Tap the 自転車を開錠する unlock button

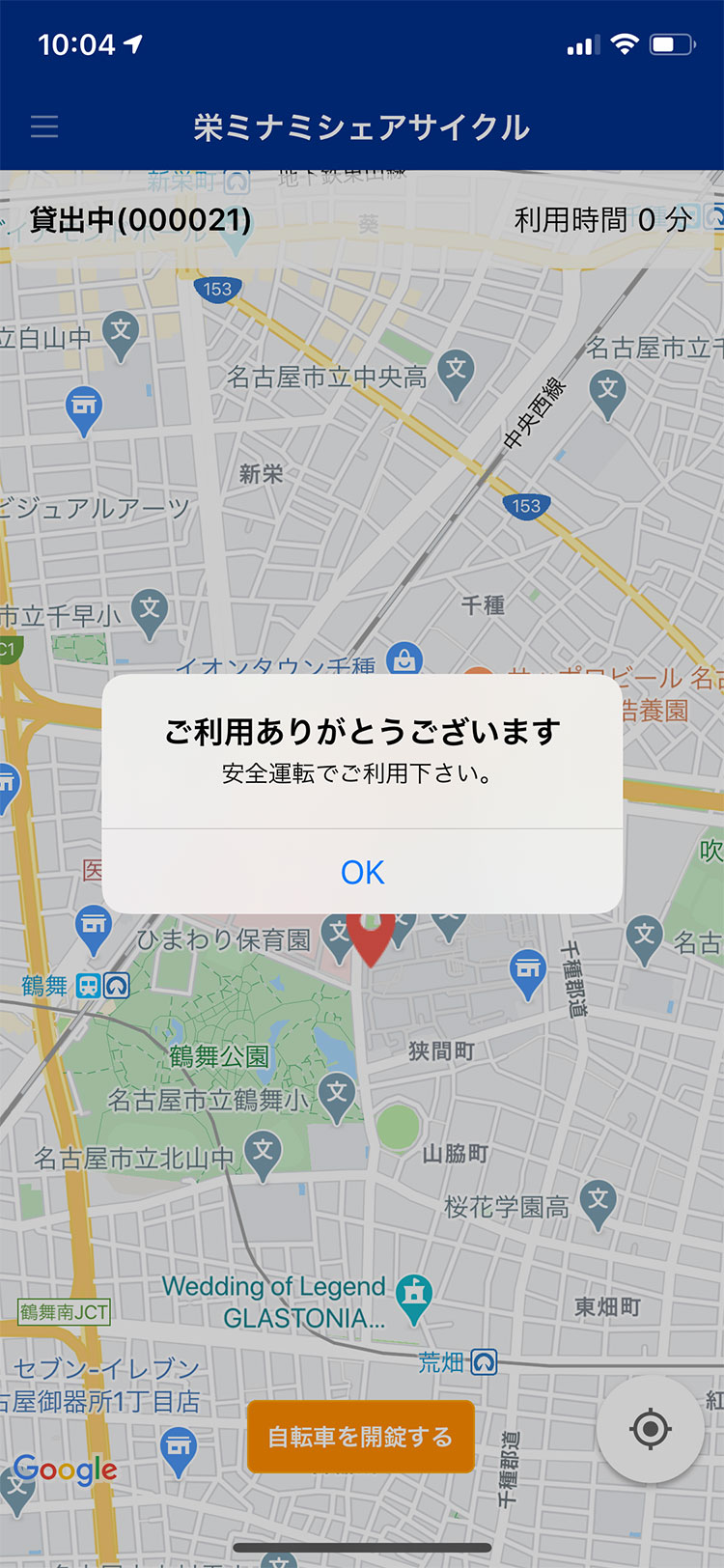click(360, 1437)
